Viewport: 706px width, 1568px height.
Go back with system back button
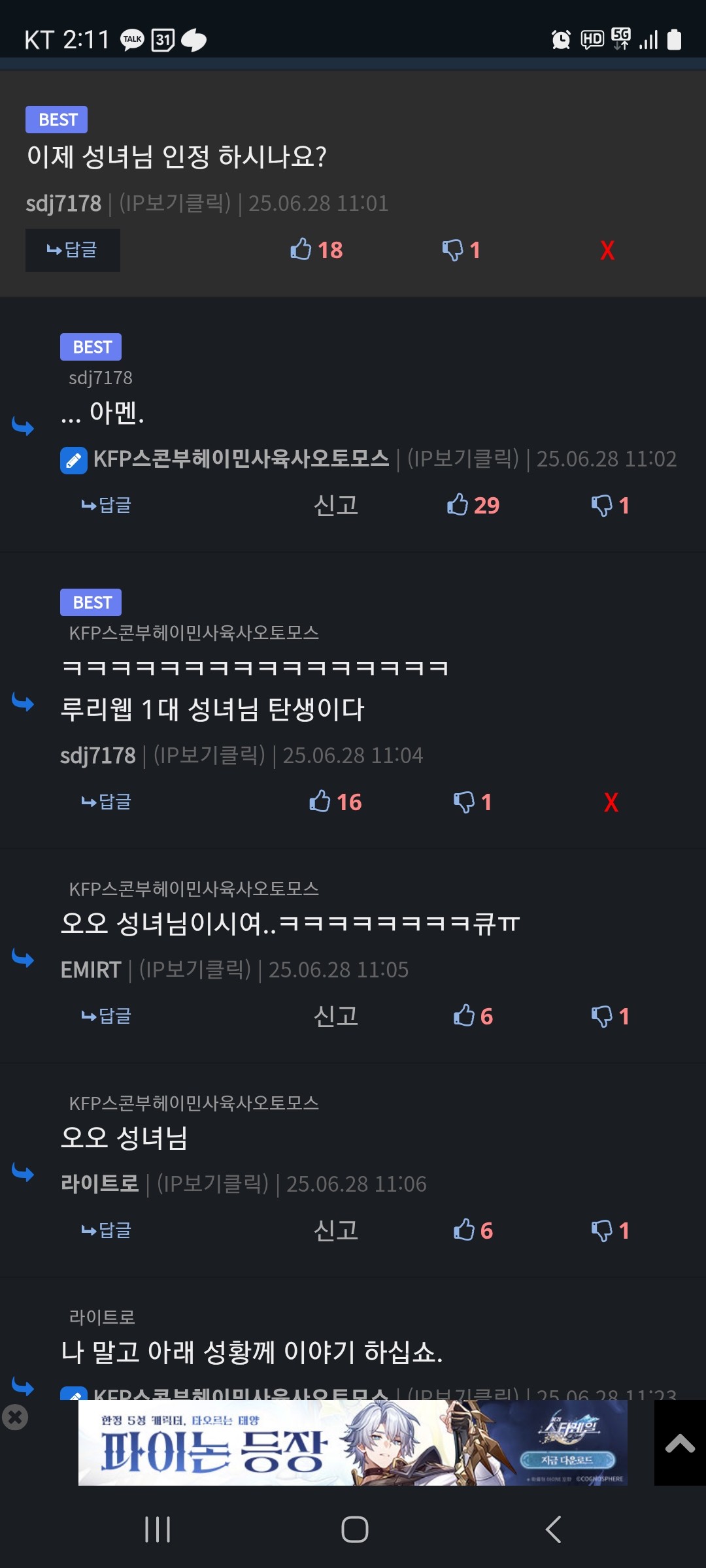[x=553, y=1529]
